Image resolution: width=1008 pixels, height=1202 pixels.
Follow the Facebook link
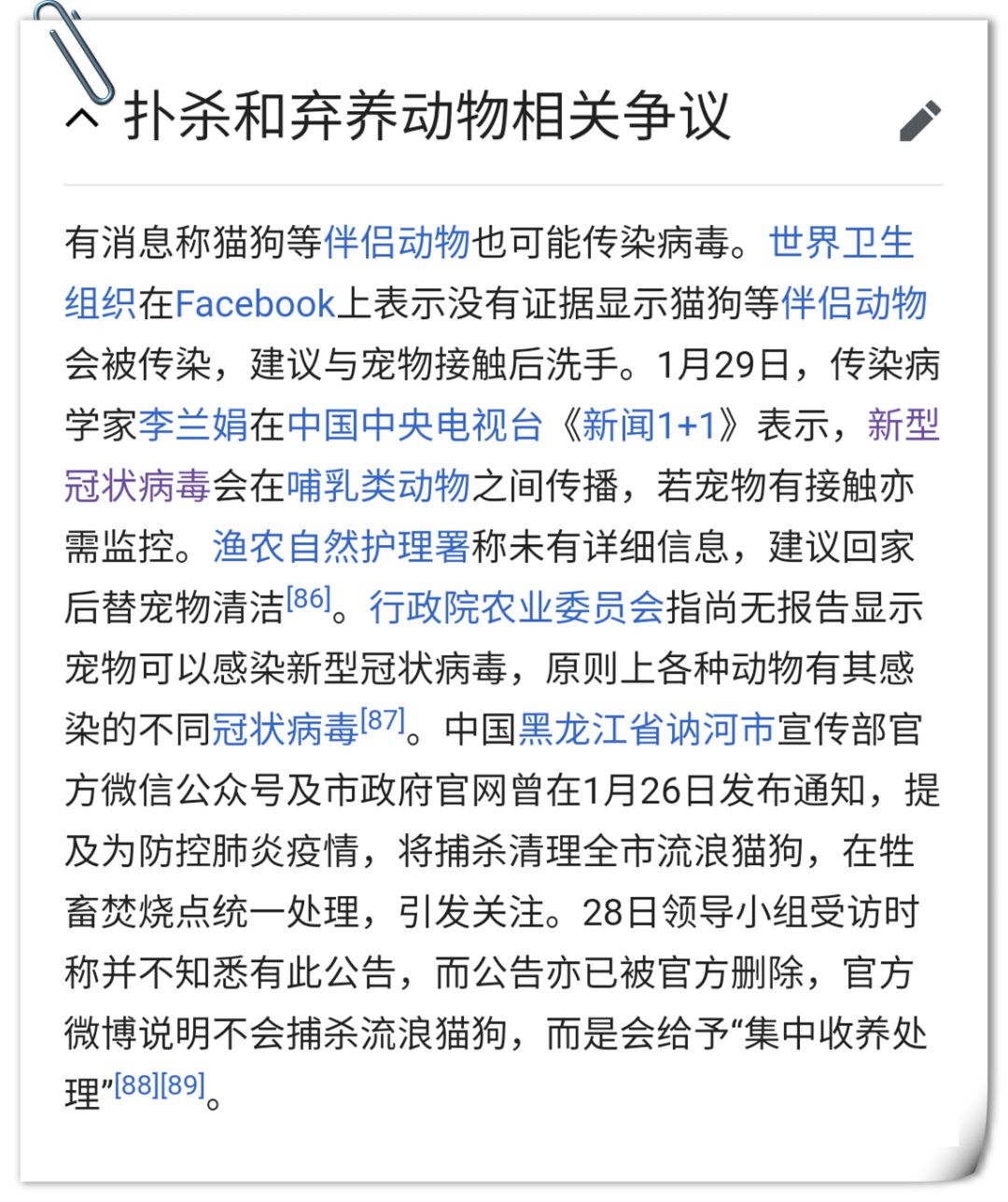[254, 303]
